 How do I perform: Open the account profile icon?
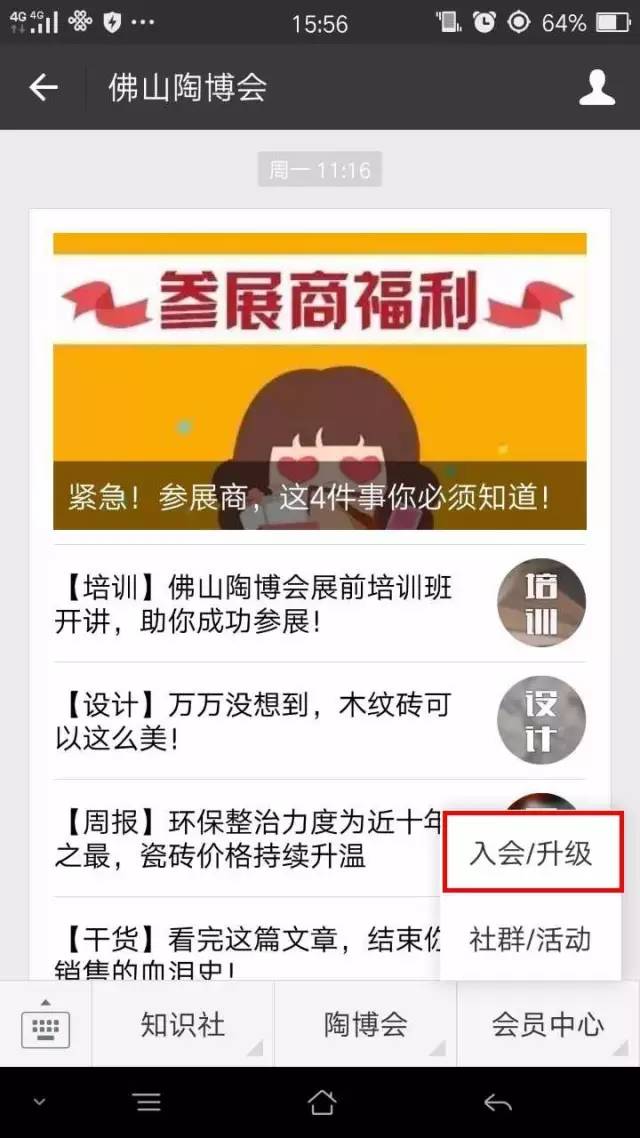(x=597, y=88)
